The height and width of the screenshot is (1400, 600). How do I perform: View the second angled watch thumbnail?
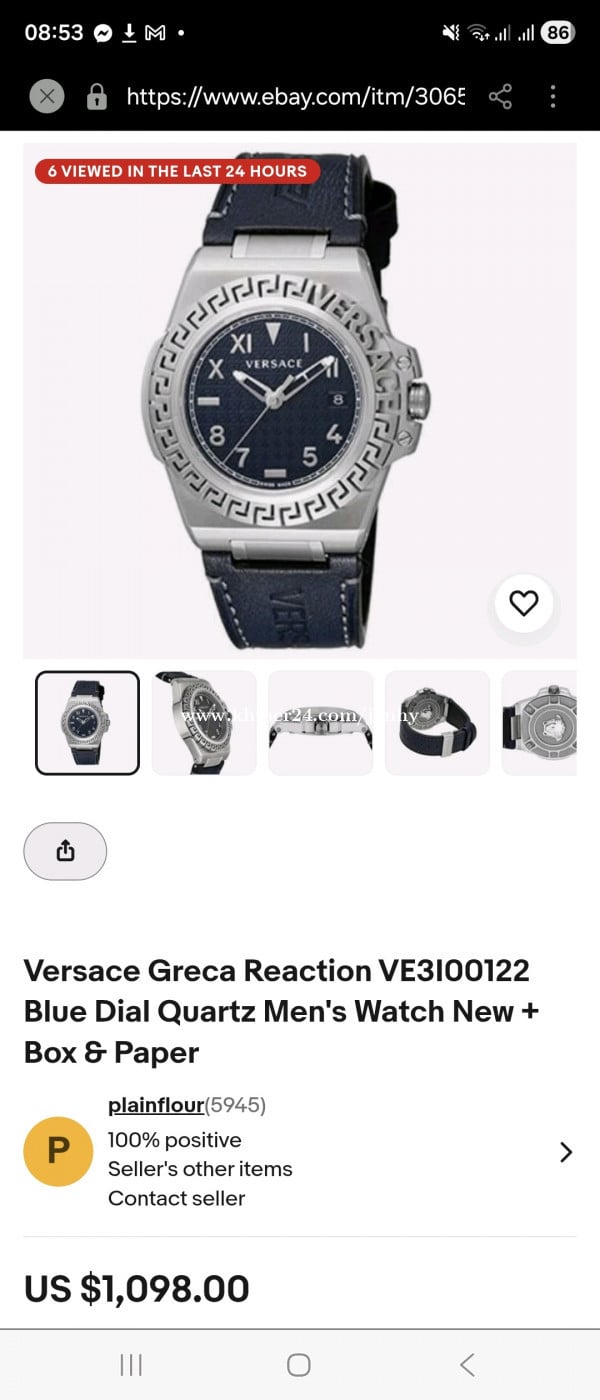click(204, 722)
